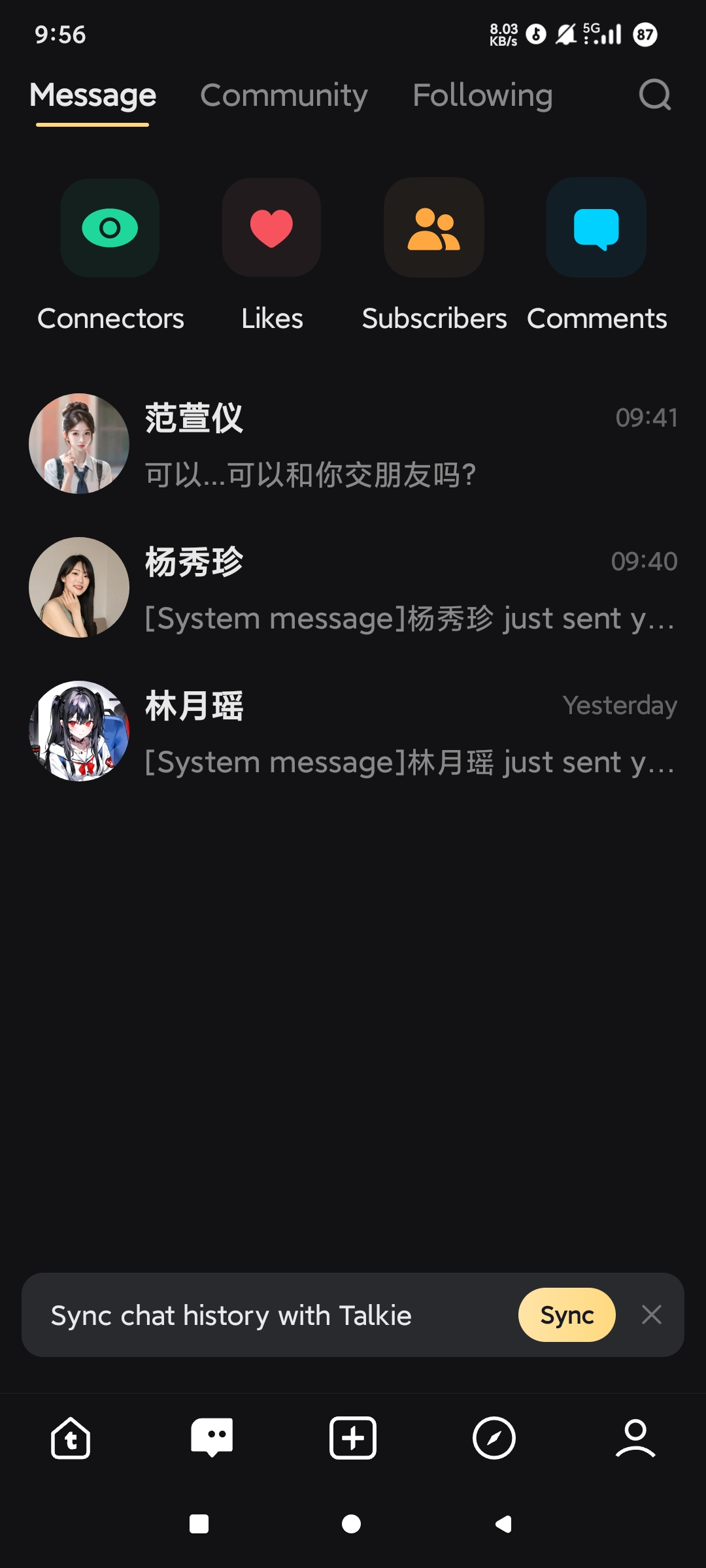Switch to the Following tab
The height and width of the screenshot is (1568, 706).
tap(482, 95)
